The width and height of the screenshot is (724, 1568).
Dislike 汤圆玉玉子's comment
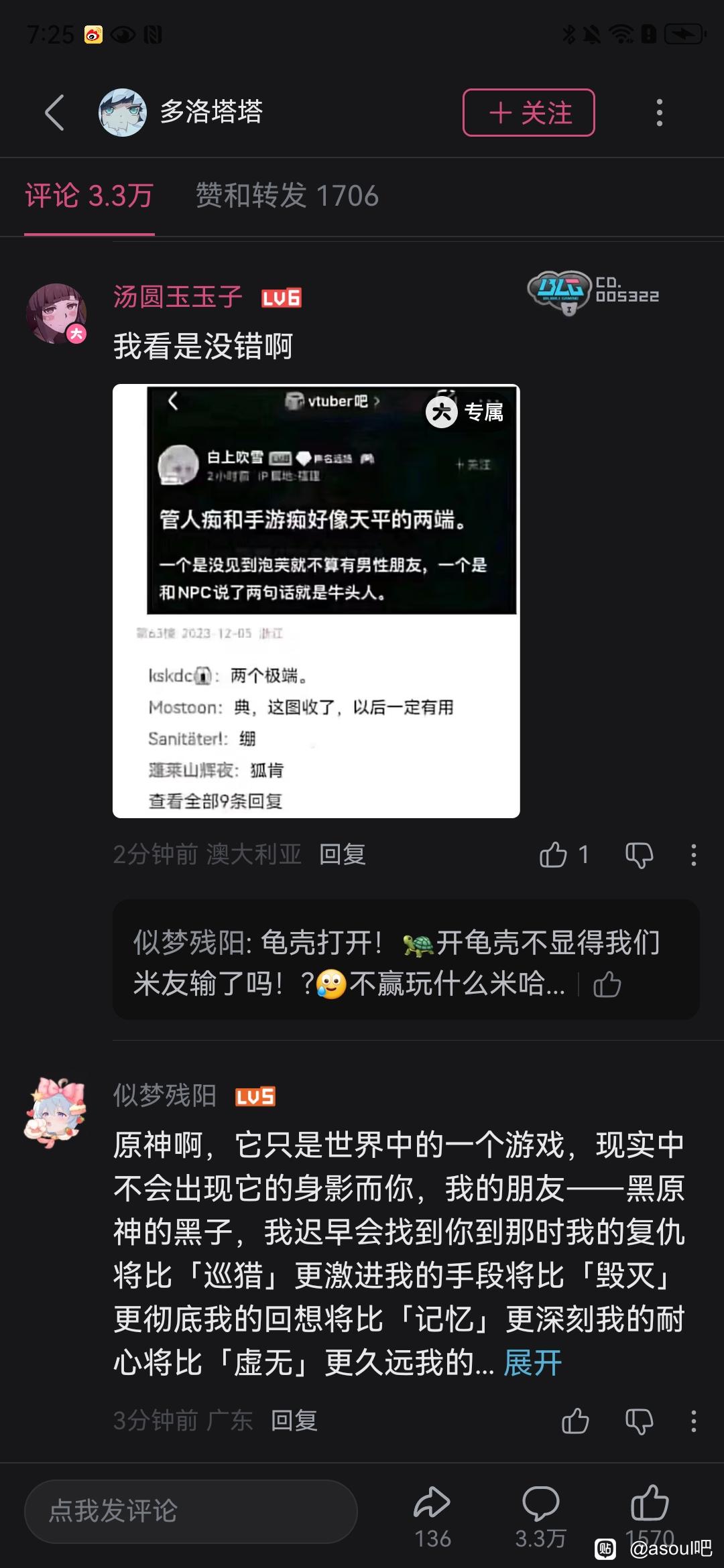click(639, 854)
